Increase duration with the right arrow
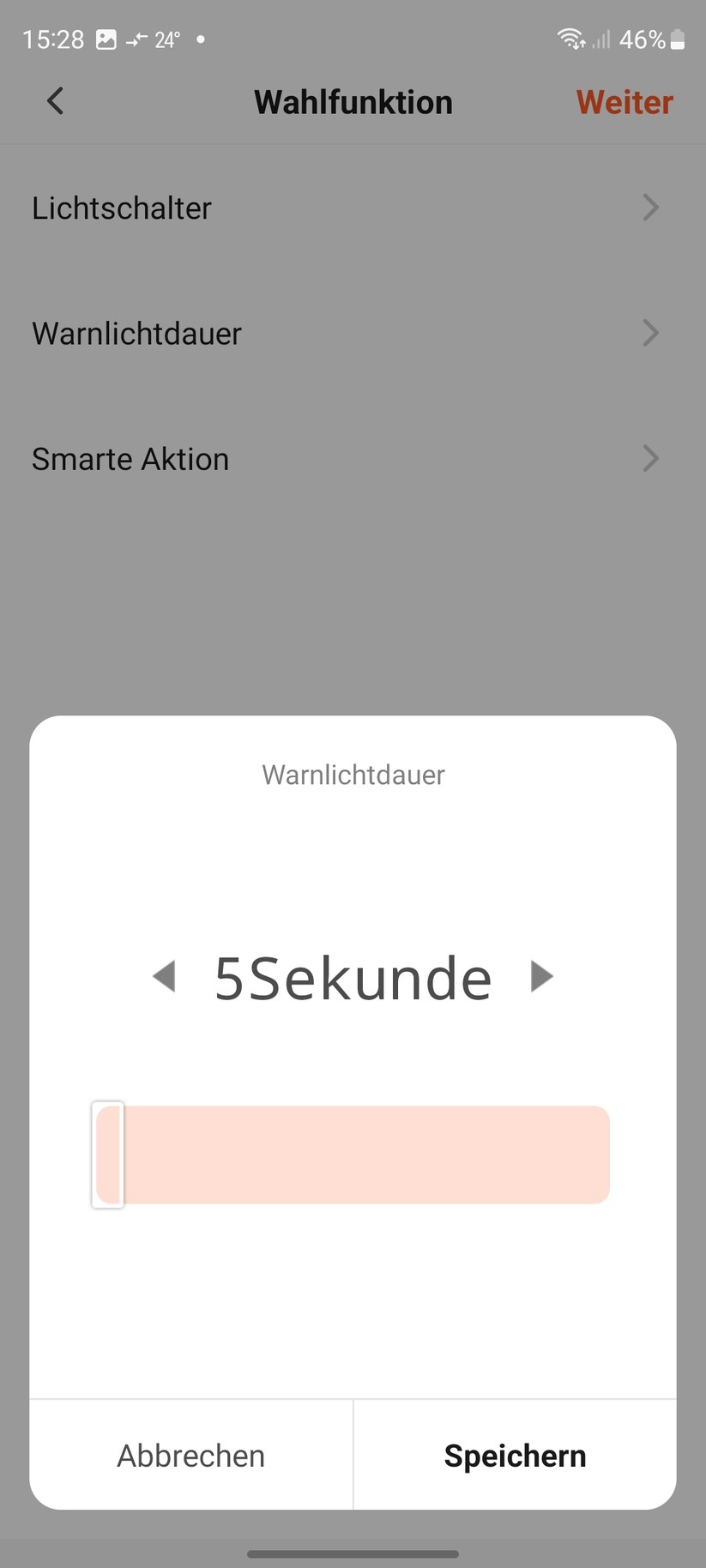The image size is (706, 1568). click(541, 977)
